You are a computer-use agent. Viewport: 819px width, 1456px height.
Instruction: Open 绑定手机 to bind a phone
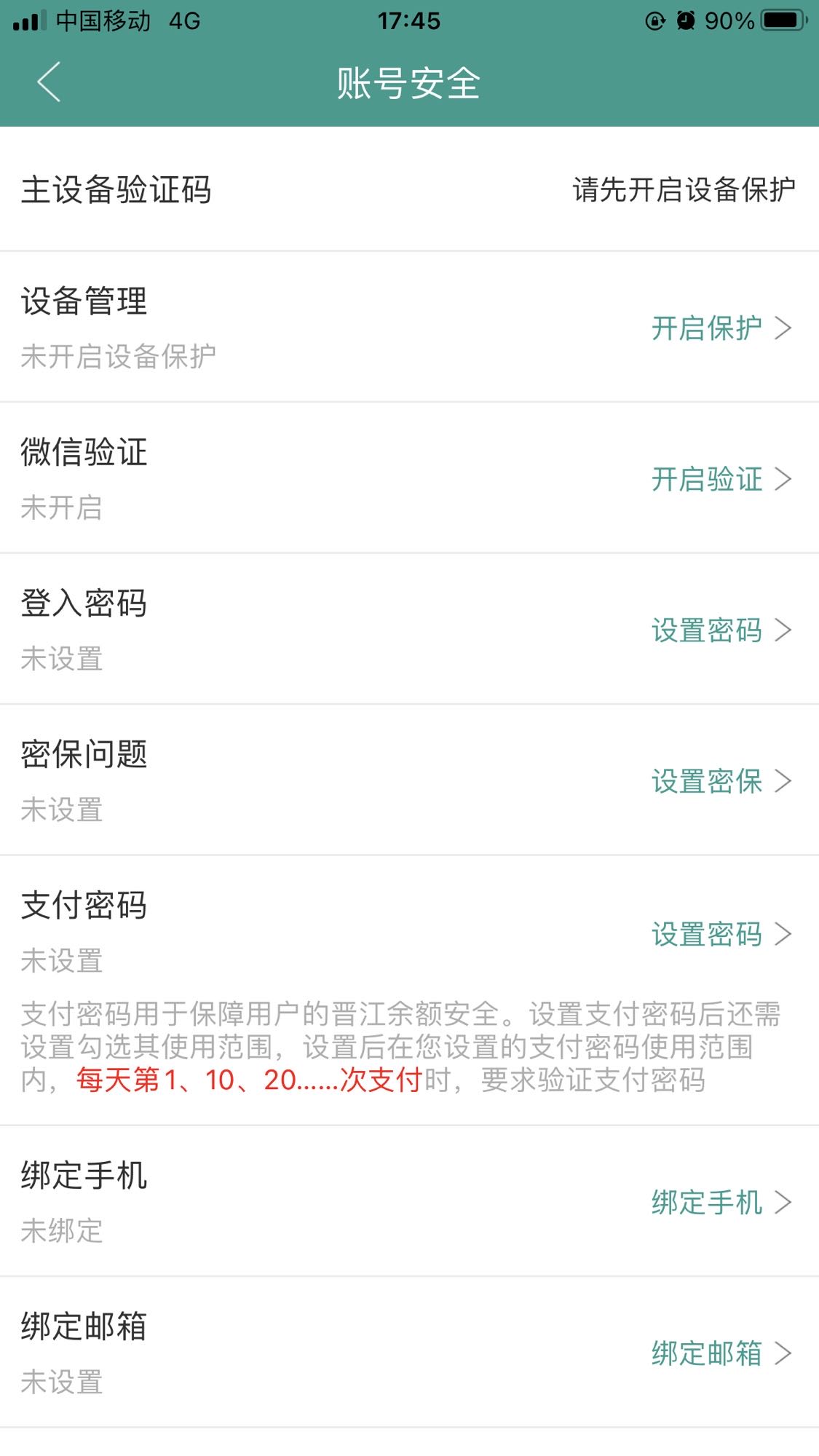coord(719,1203)
